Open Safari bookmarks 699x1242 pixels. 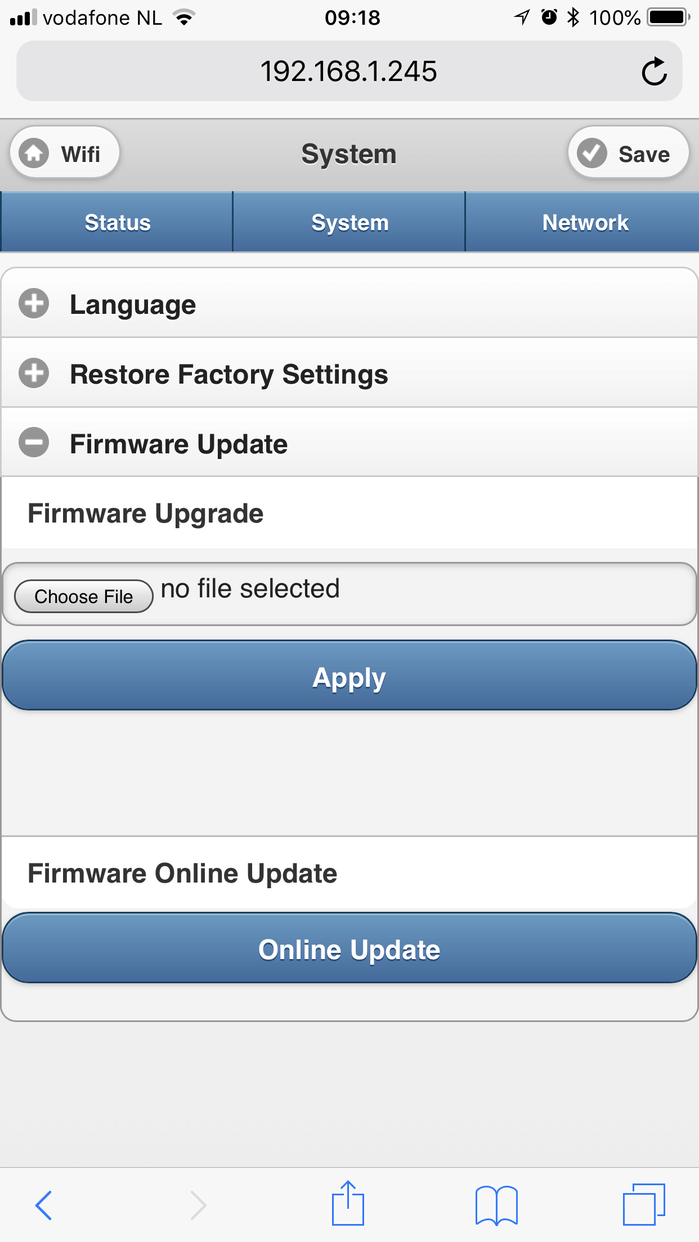(x=496, y=1204)
